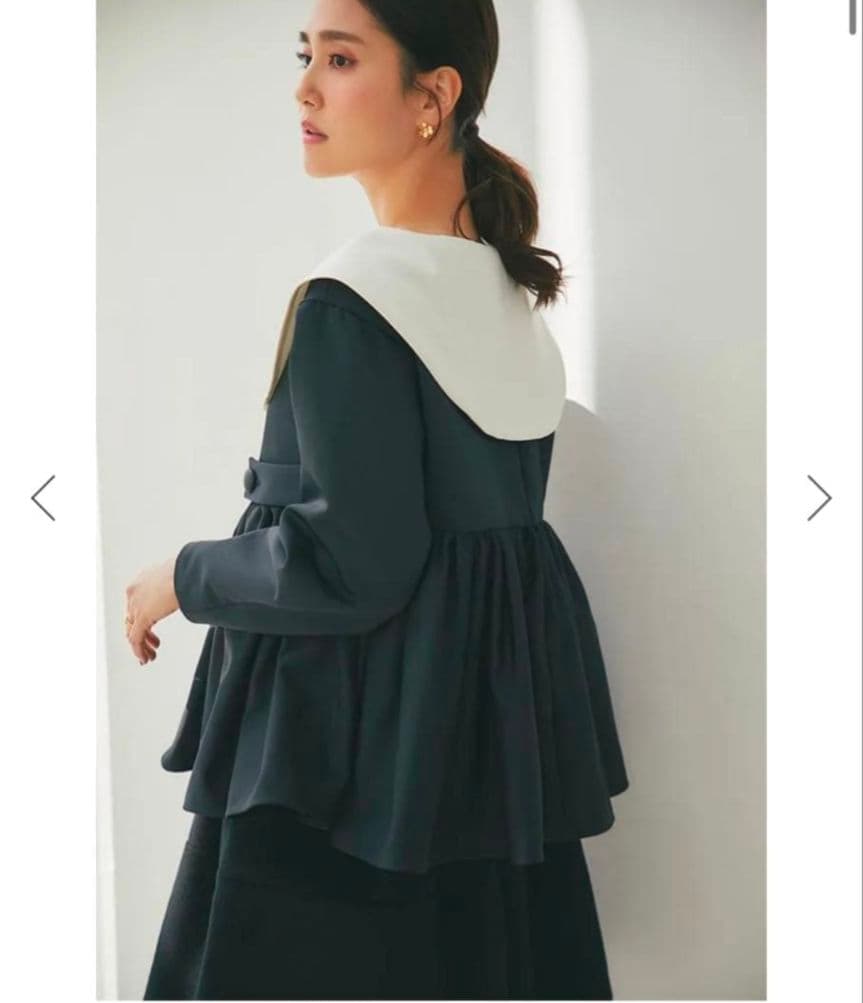
Task: Show the next product photo
Action: coord(819,498)
